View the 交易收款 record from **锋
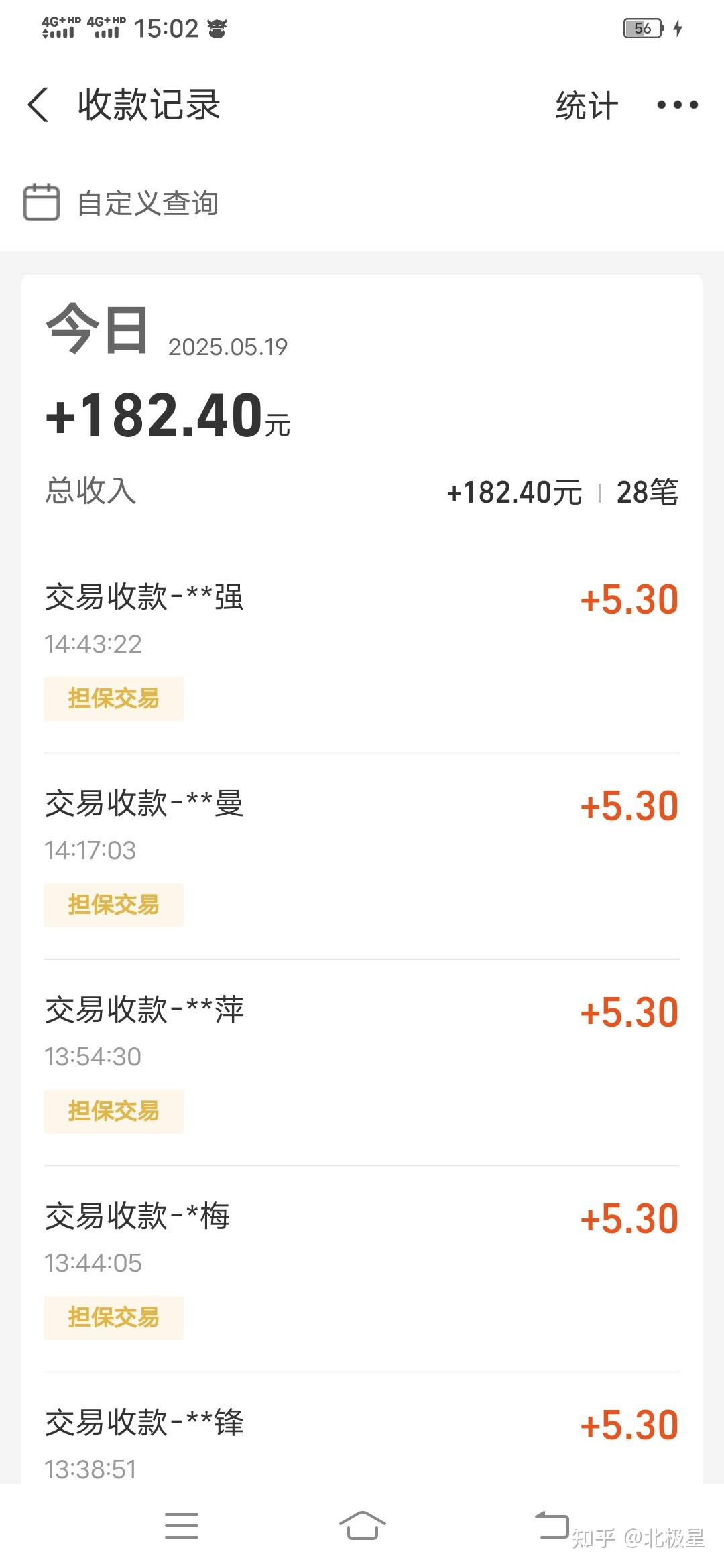Viewport: 724px width, 1568px height. coord(362,1441)
